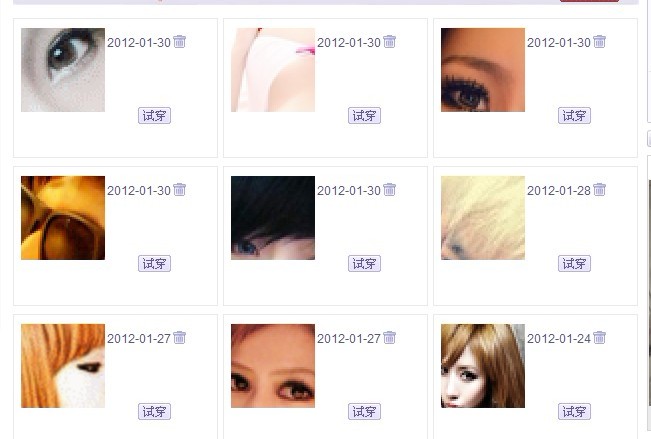This screenshot has width=651, height=439.
Task: Delete the orange sunglasses item
Action: pos(180,190)
